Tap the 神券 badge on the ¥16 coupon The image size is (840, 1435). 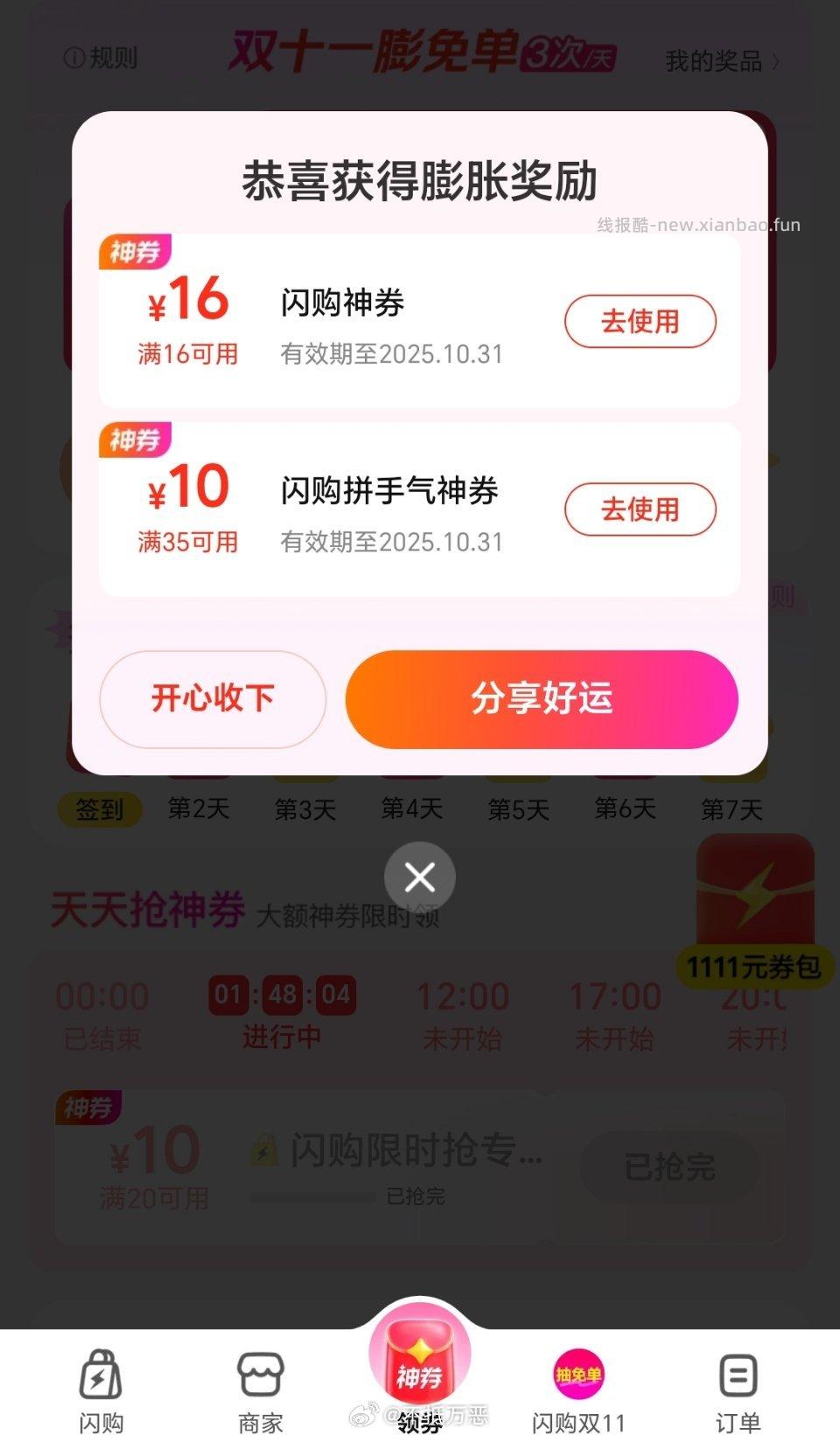pyautogui.click(x=135, y=251)
